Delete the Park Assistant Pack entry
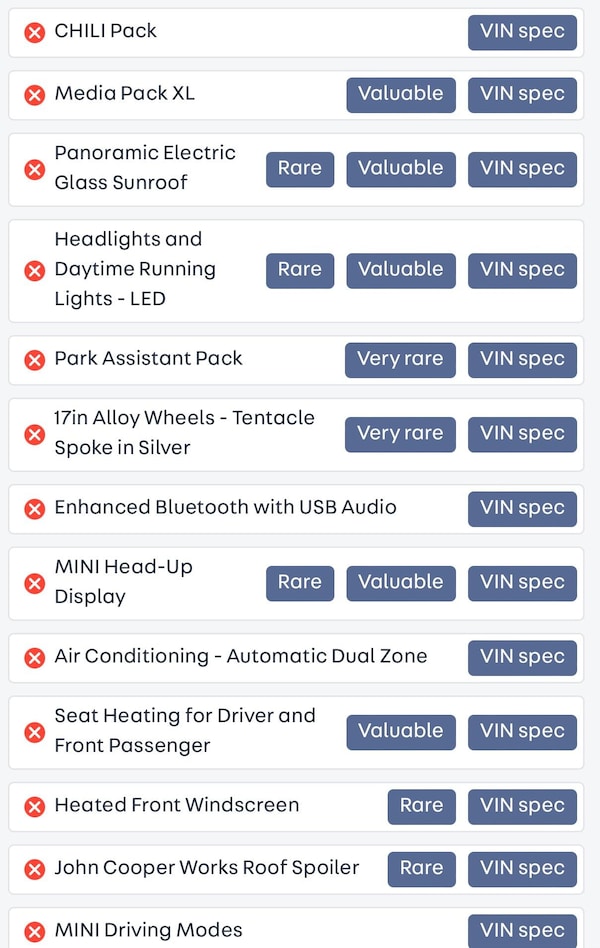The height and width of the screenshot is (948, 600). click(35, 360)
